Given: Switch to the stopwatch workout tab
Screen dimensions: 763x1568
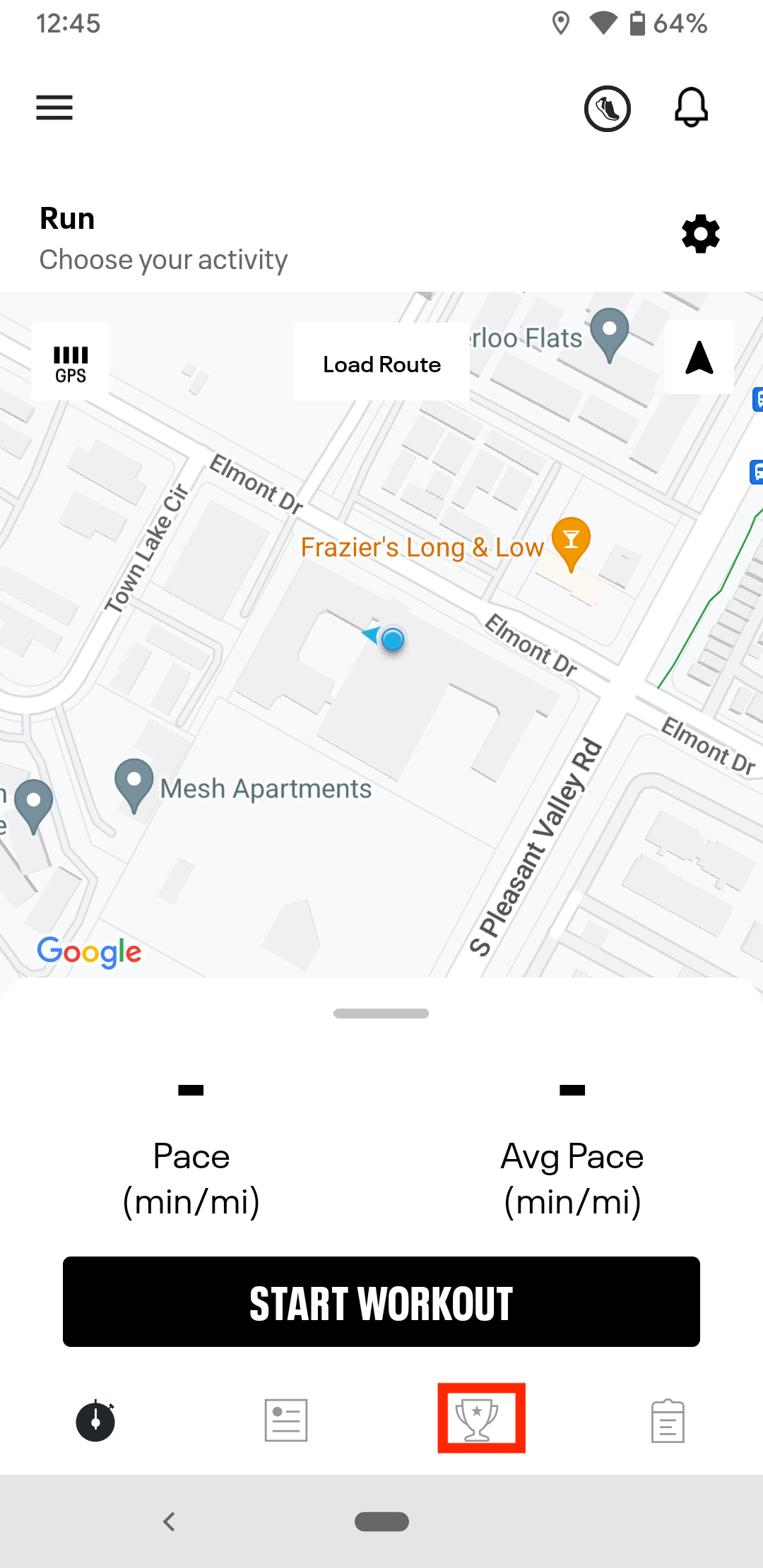Looking at the screenshot, I should pyautogui.click(x=95, y=1420).
